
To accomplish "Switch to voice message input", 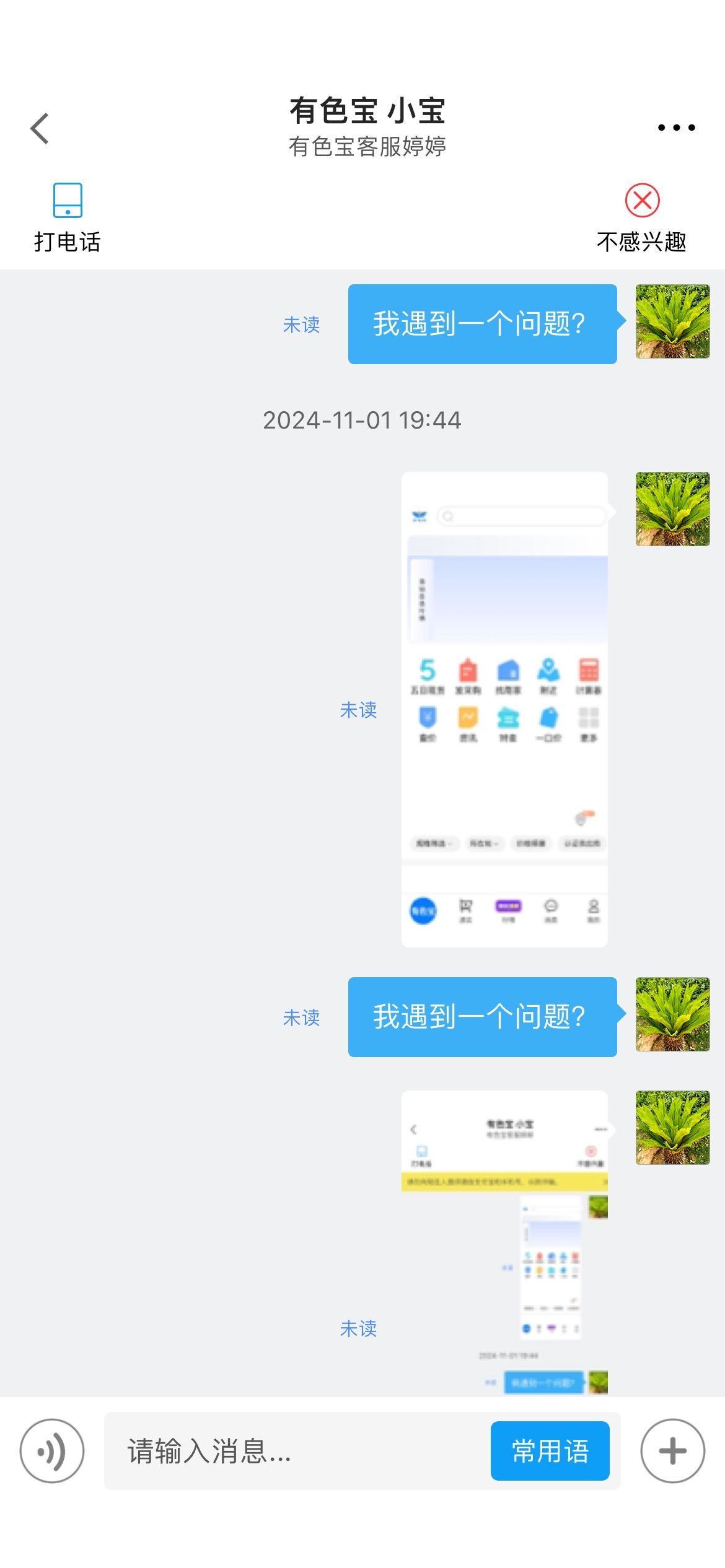I will click(x=52, y=1450).
